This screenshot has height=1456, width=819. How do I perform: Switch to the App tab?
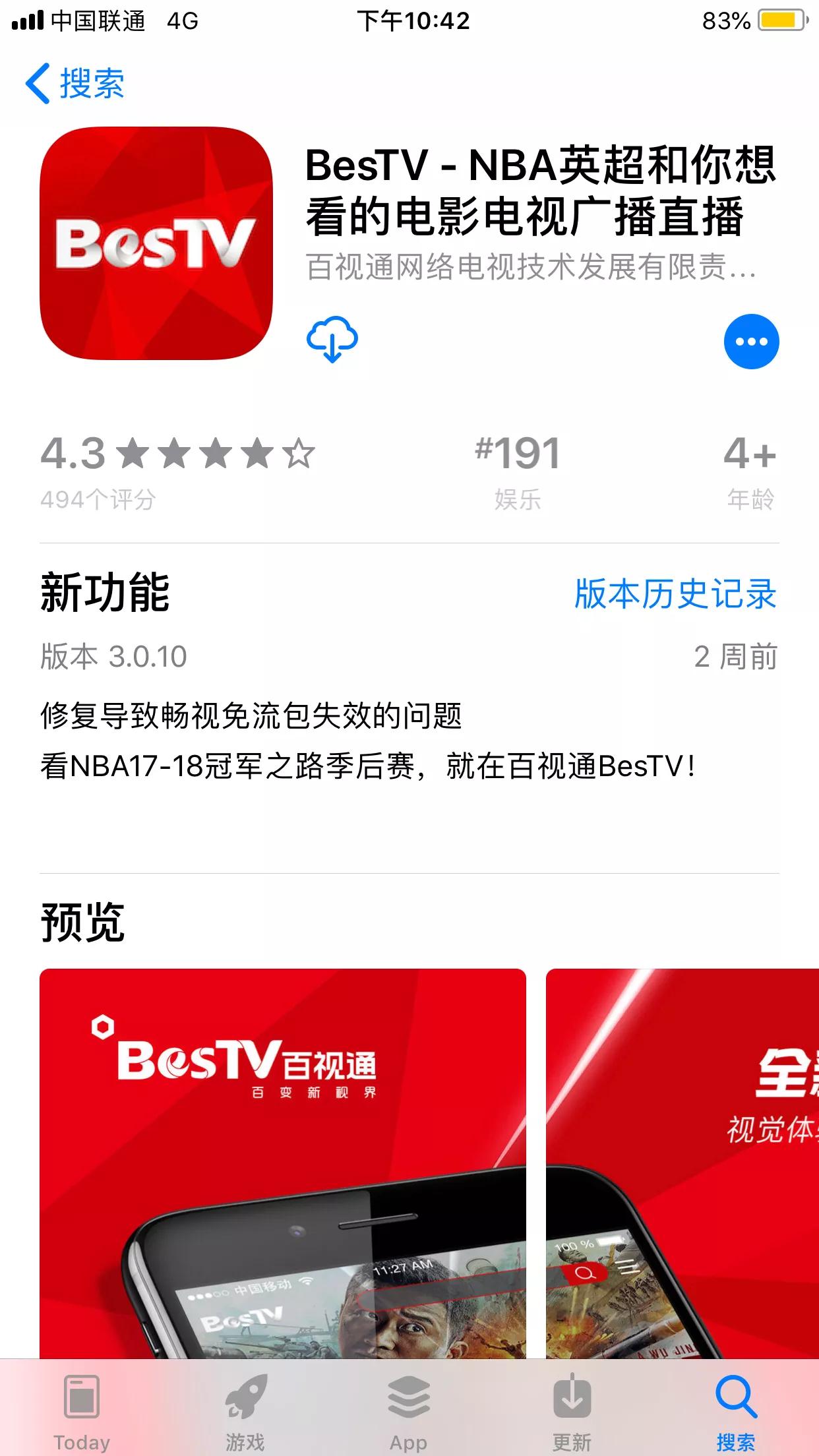tap(409, 1411)
